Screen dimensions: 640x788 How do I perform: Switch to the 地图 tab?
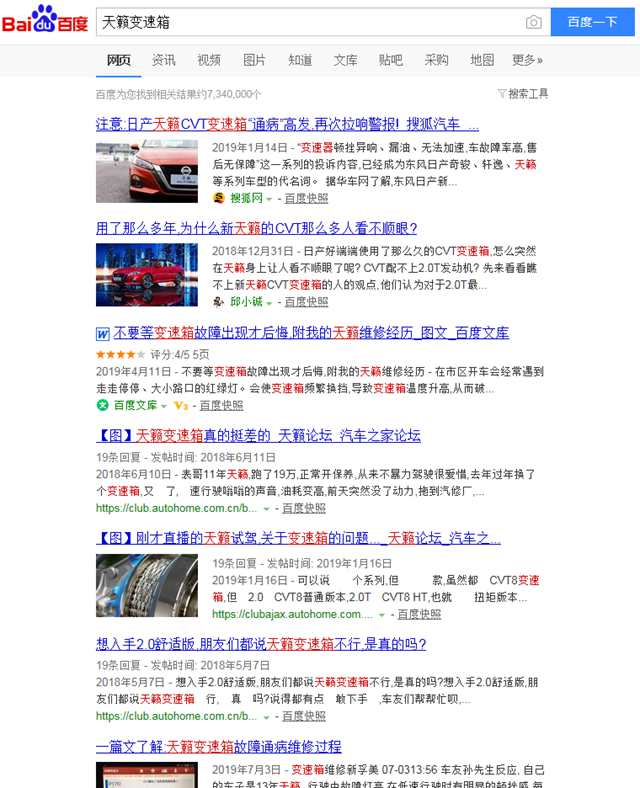click(x=482, y=60)
